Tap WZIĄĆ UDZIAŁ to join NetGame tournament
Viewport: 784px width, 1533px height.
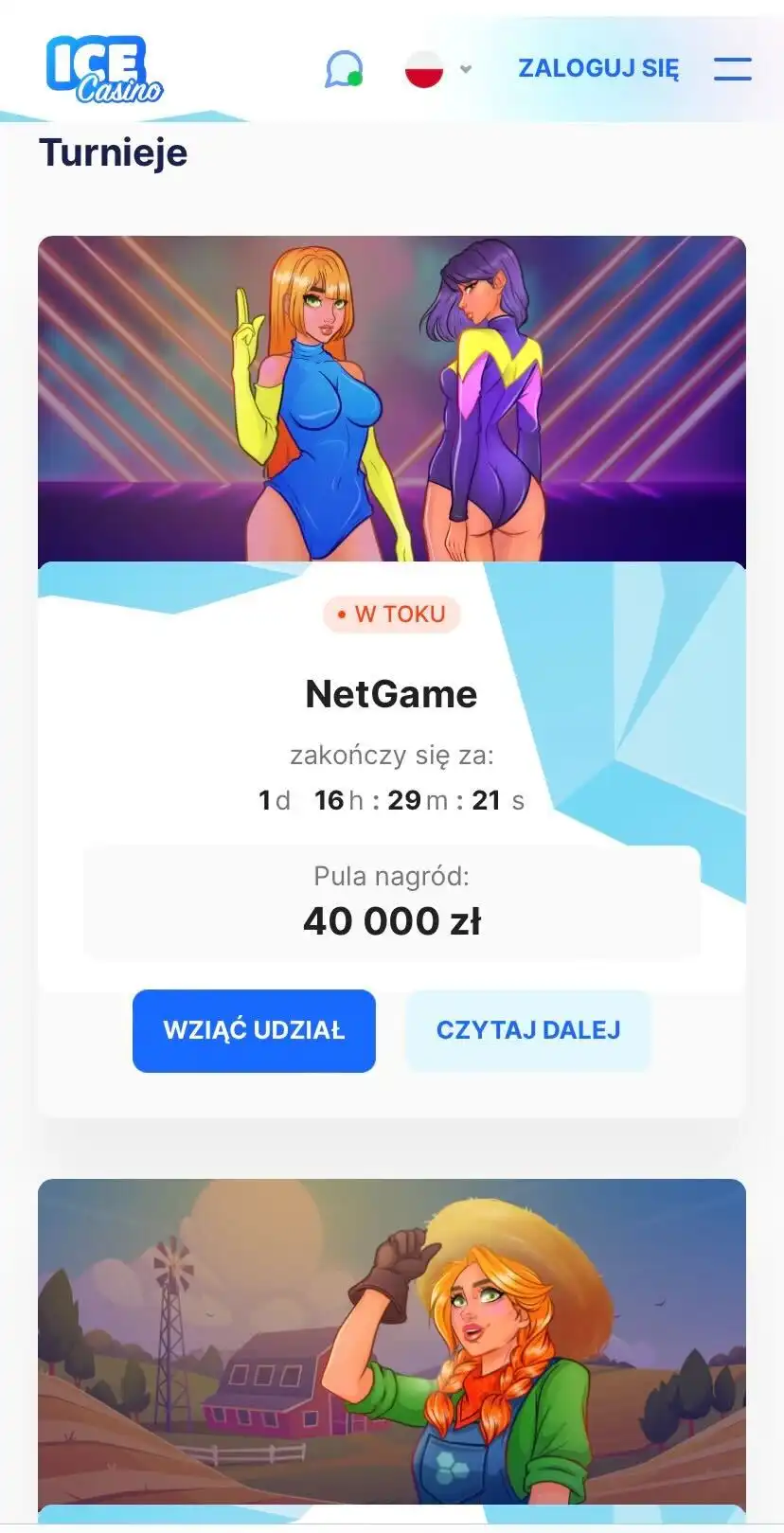tap(254, 1030)
